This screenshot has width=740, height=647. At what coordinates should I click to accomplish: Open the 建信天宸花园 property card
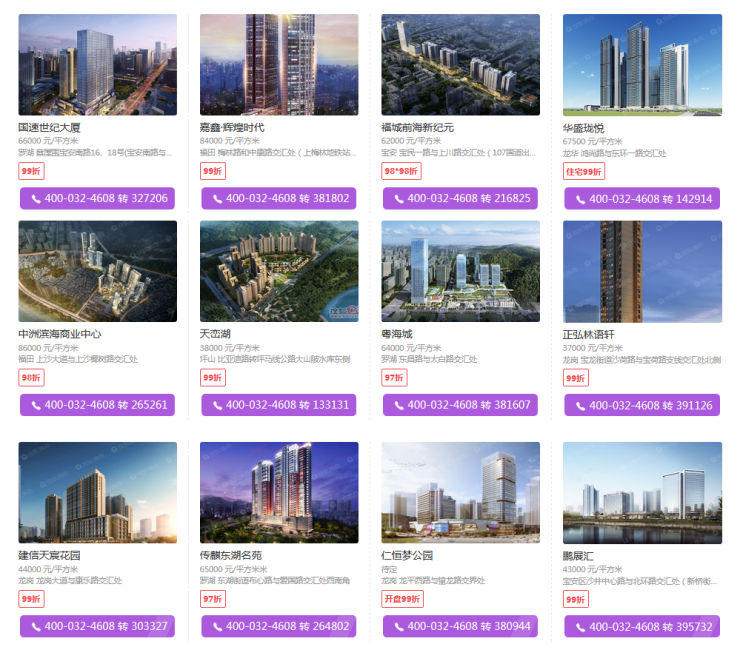[x=97, y=492]
